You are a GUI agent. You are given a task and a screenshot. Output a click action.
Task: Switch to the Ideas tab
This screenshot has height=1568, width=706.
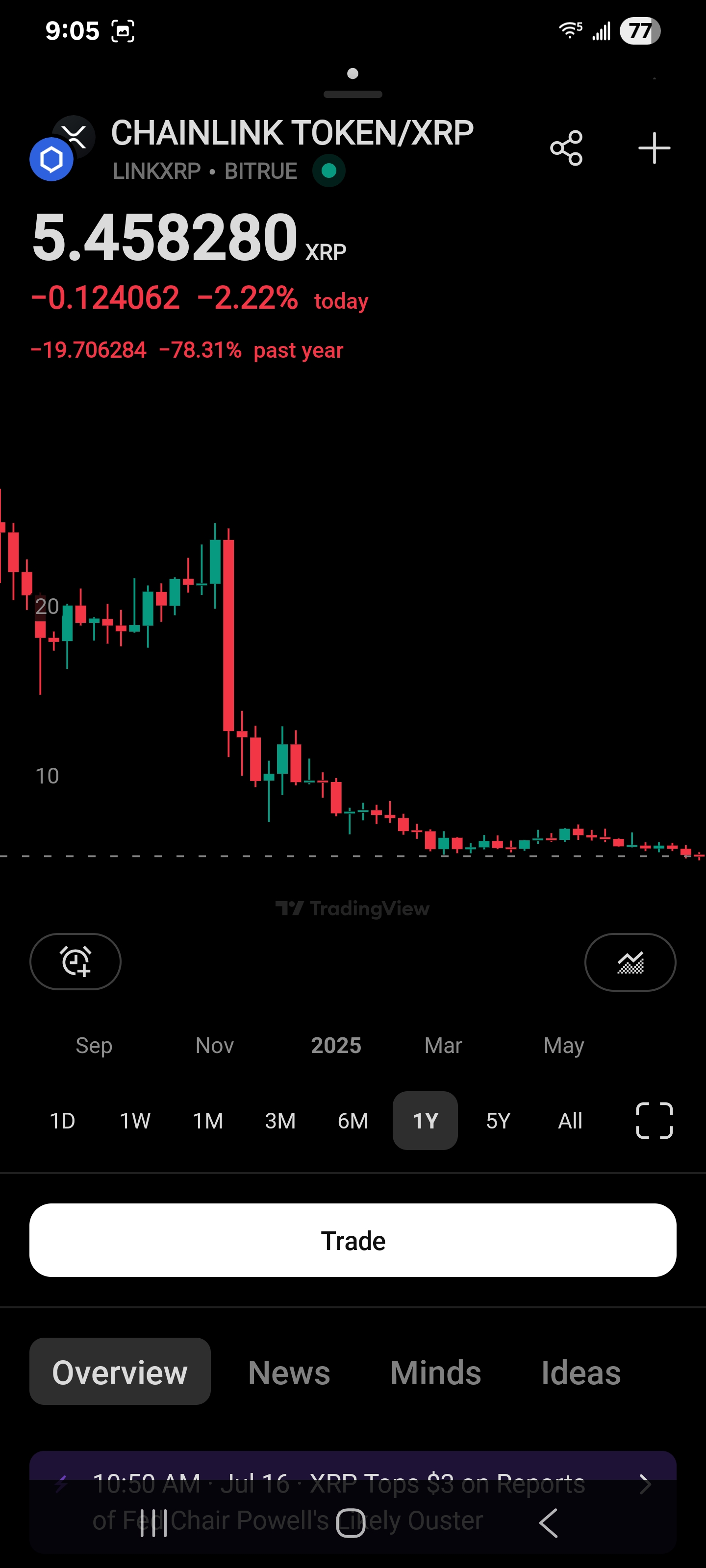581,1372
